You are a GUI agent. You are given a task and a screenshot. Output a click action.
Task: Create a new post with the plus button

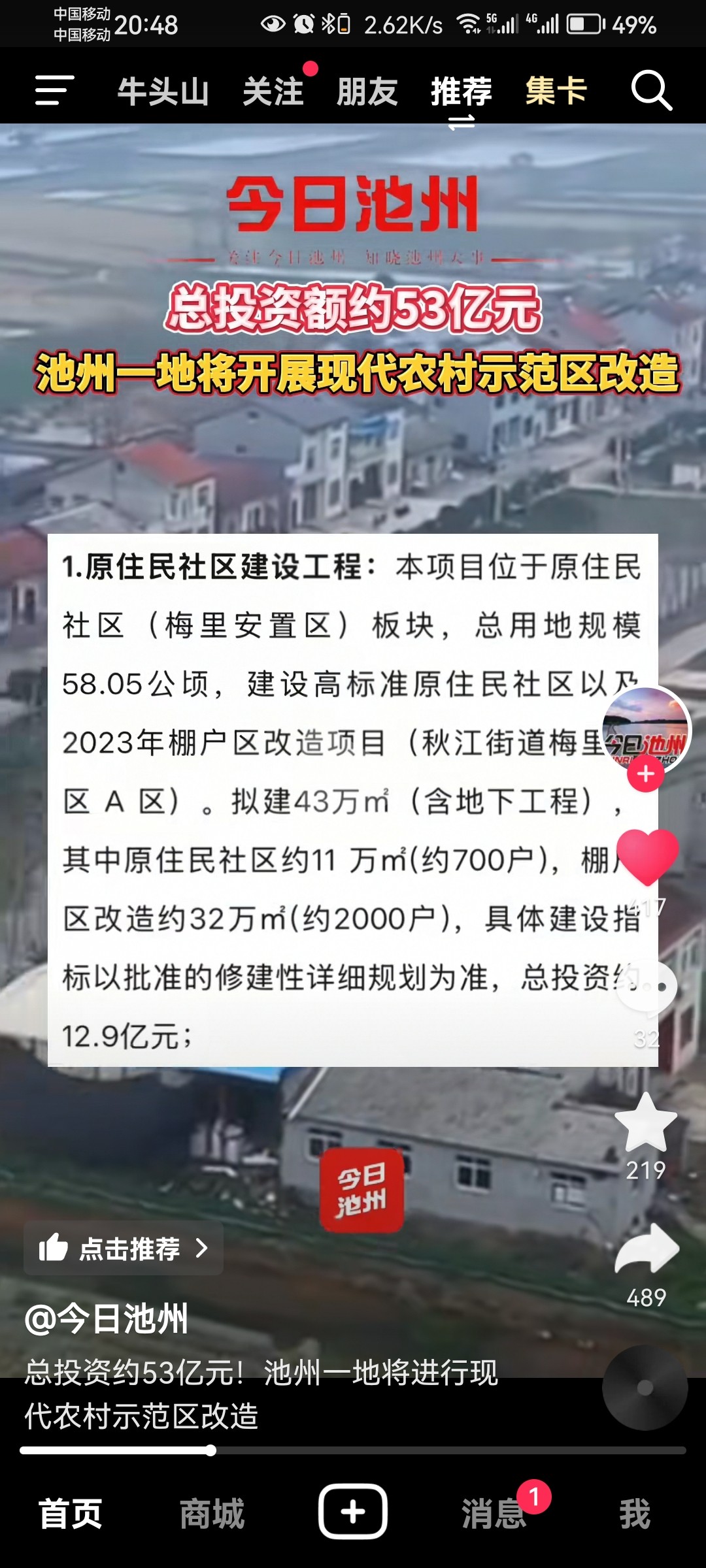click(353, 1512)
